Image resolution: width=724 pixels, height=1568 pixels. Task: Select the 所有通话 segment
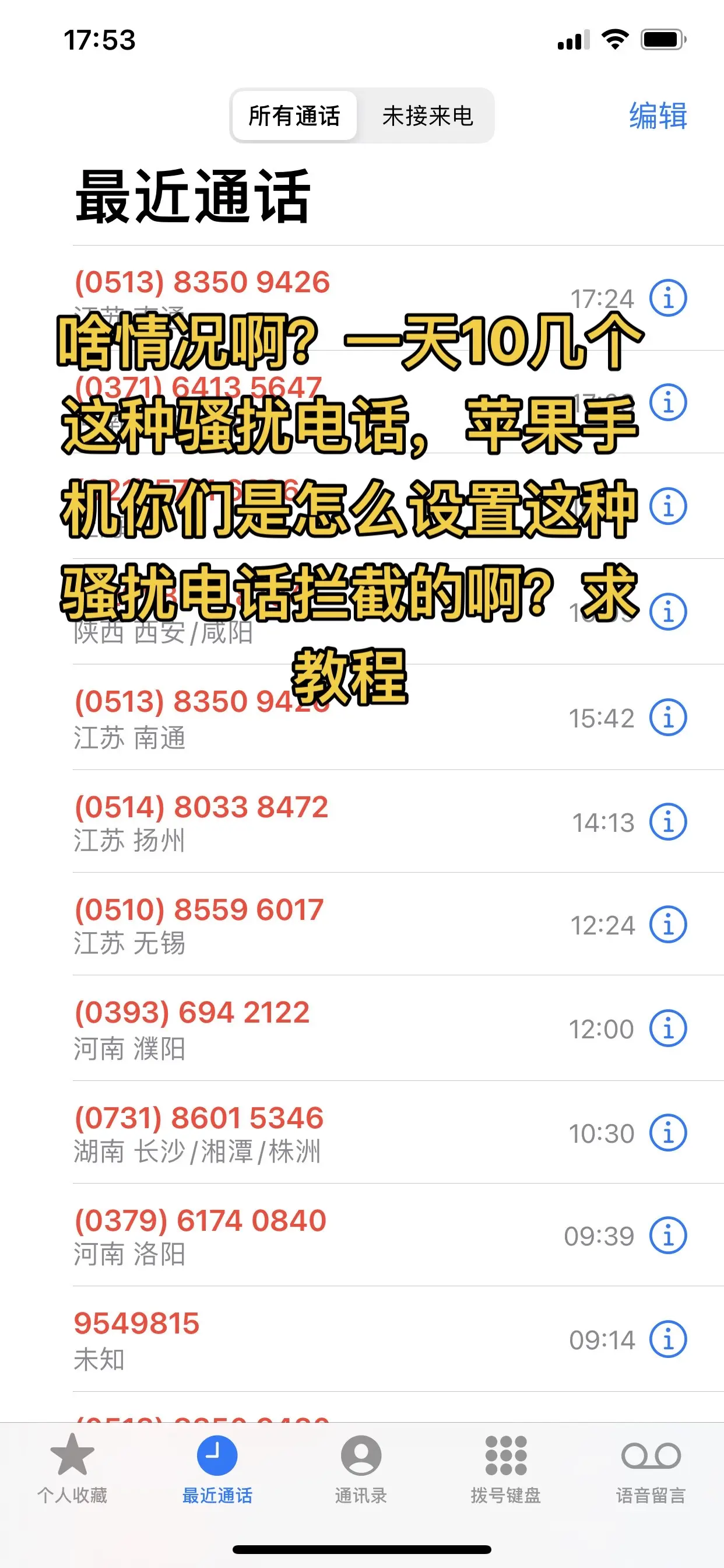click(294, 116)
